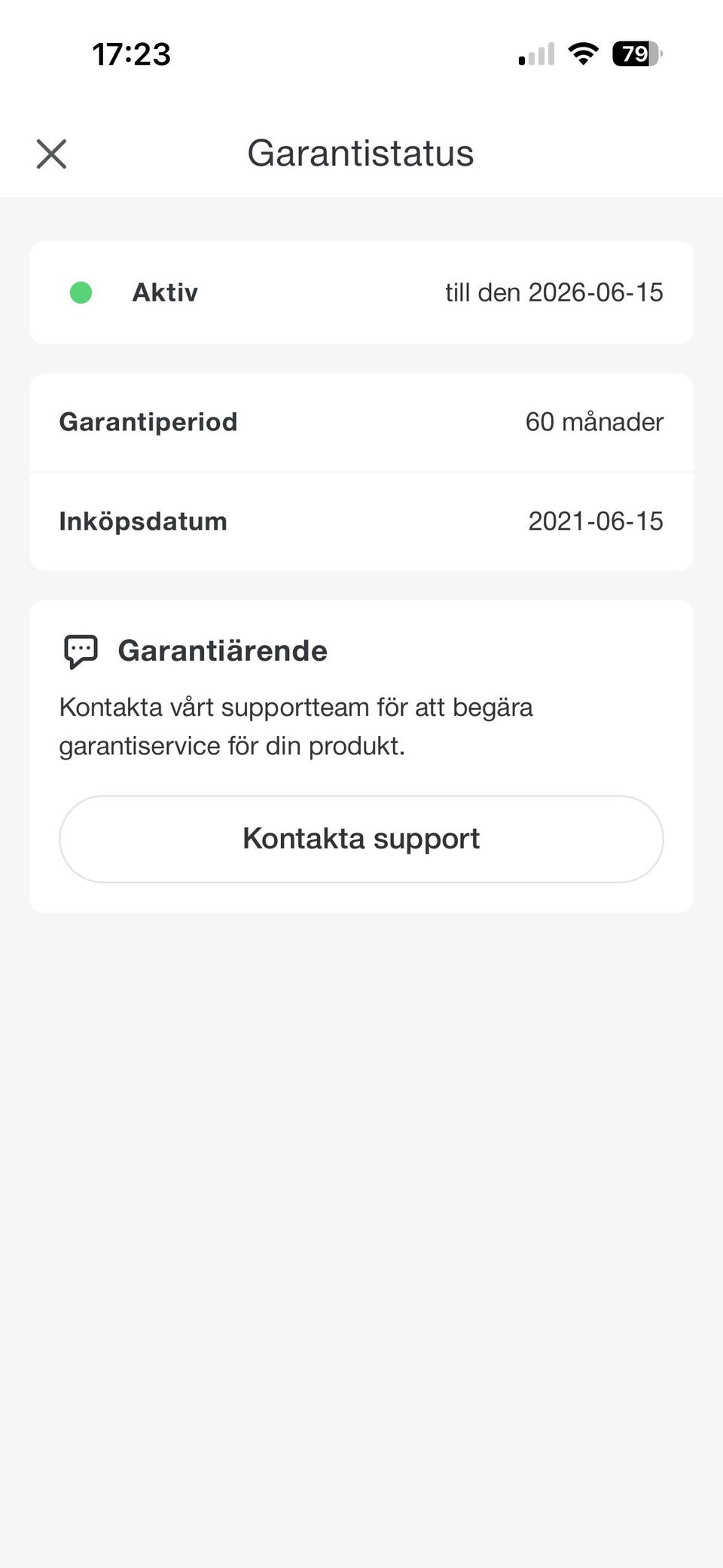Select the Aktiv status entry

pyautogui.click(x=165, y=292)
